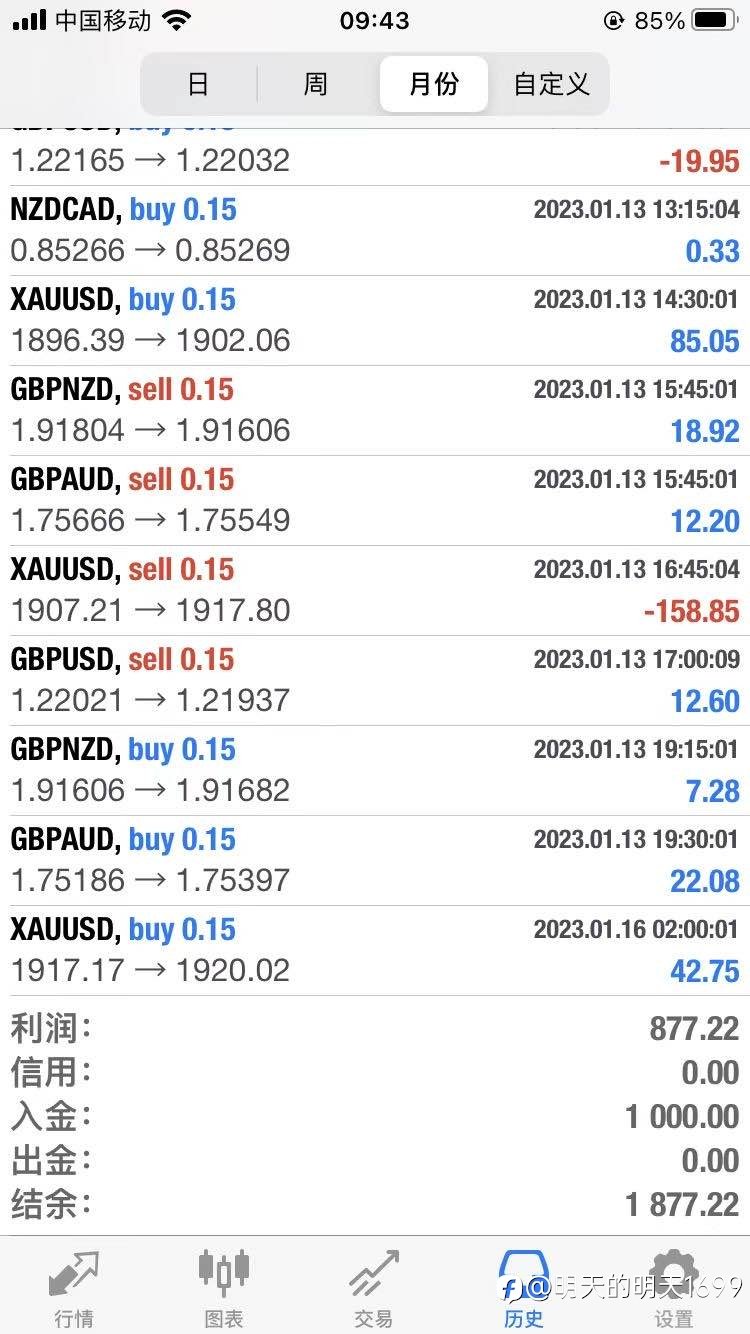This screenshot has width=750, height=1334.
Task: View the GBPUSD sell 0.15 trade row
Action: click(x=375, y=681)
